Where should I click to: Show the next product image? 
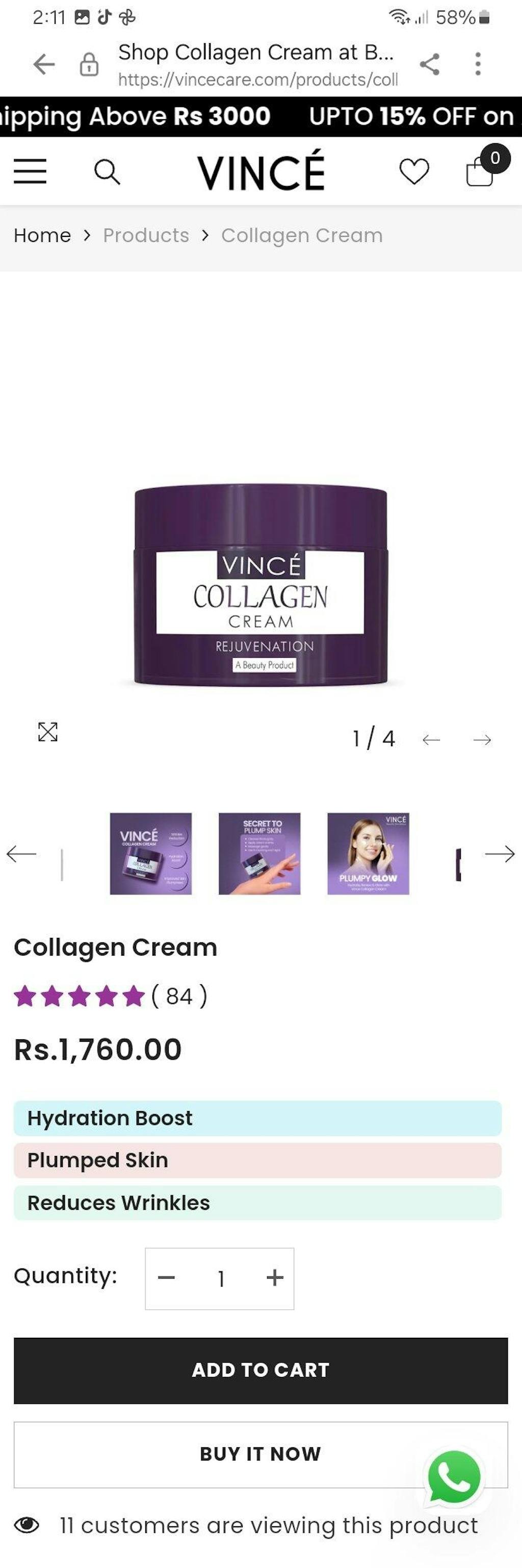click(x=482, y=740)
